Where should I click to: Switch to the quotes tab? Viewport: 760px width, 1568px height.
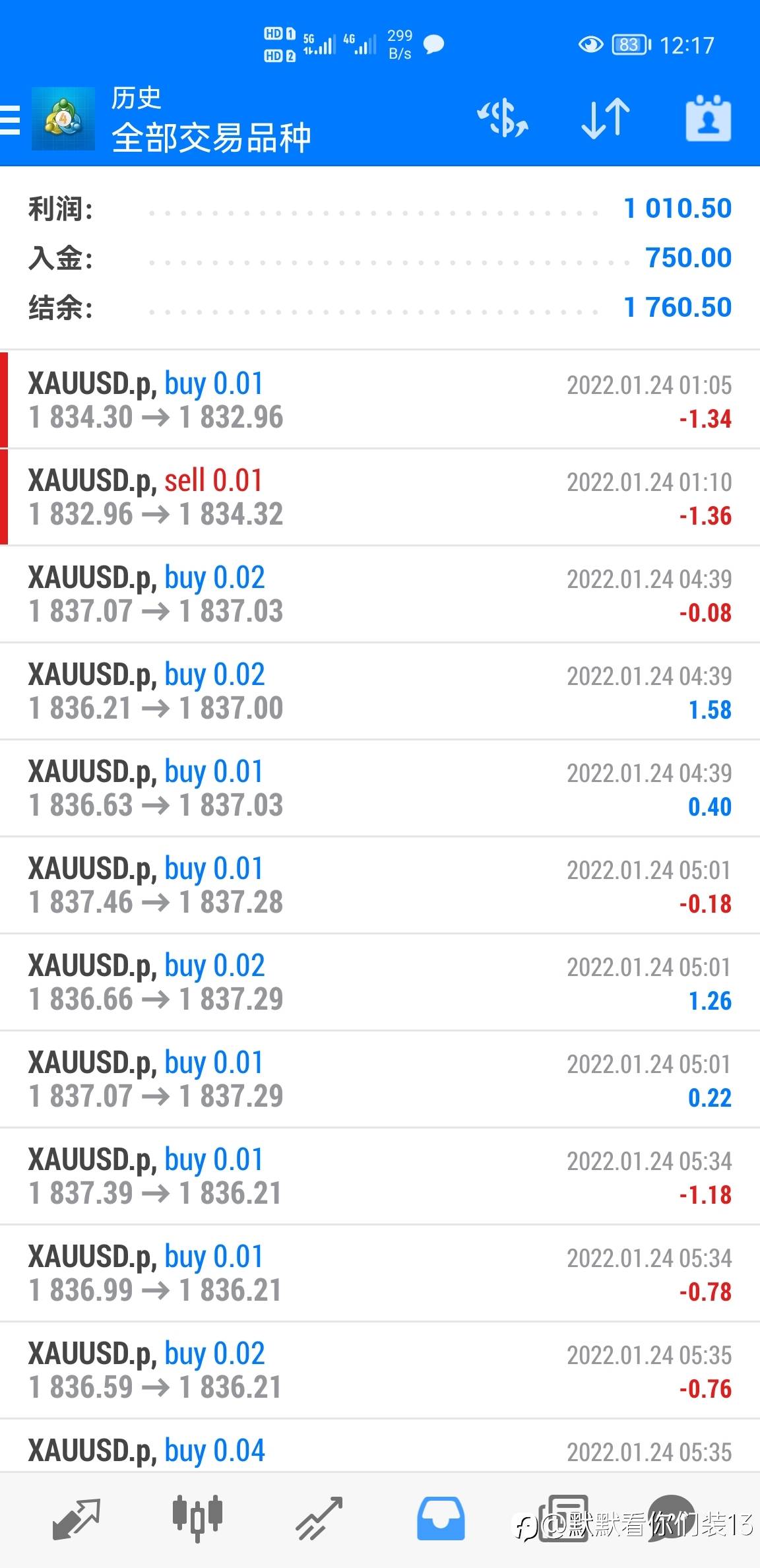click(x=76, y=1518)
